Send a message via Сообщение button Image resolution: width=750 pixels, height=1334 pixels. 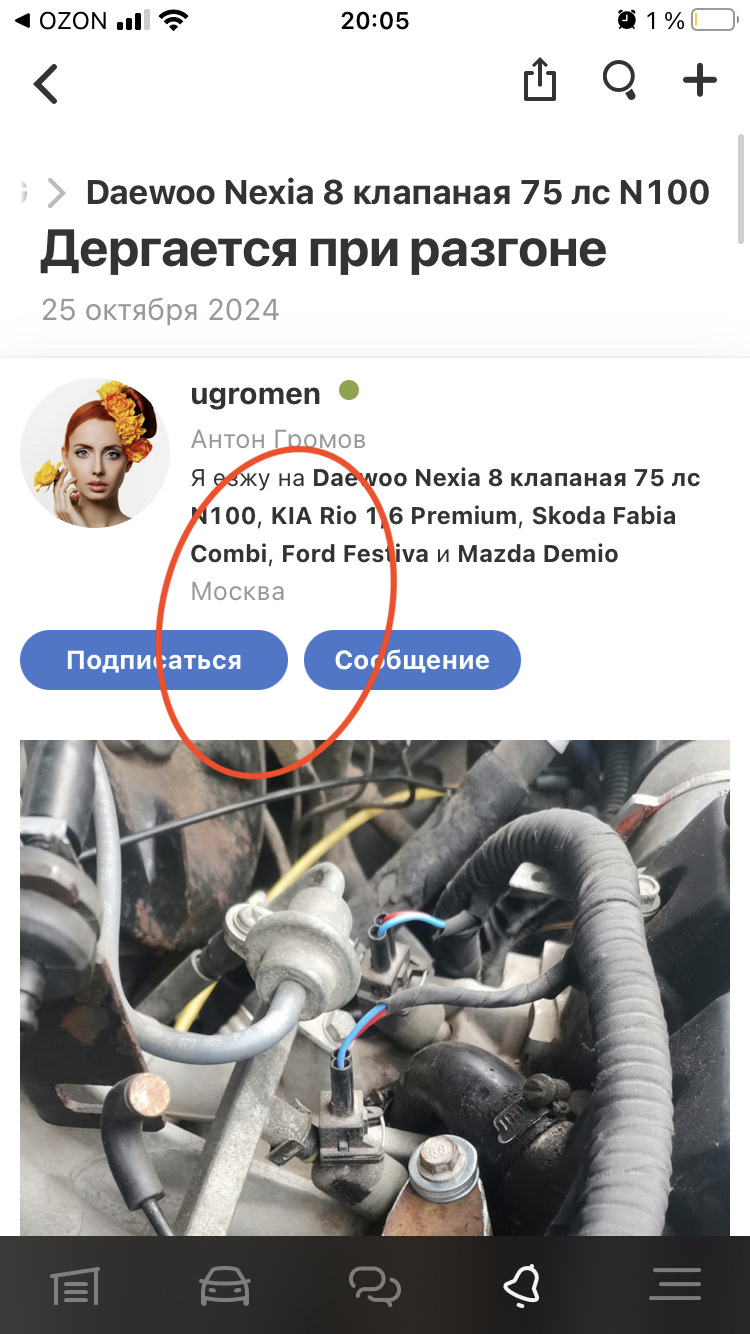click(x=412, y=660)
